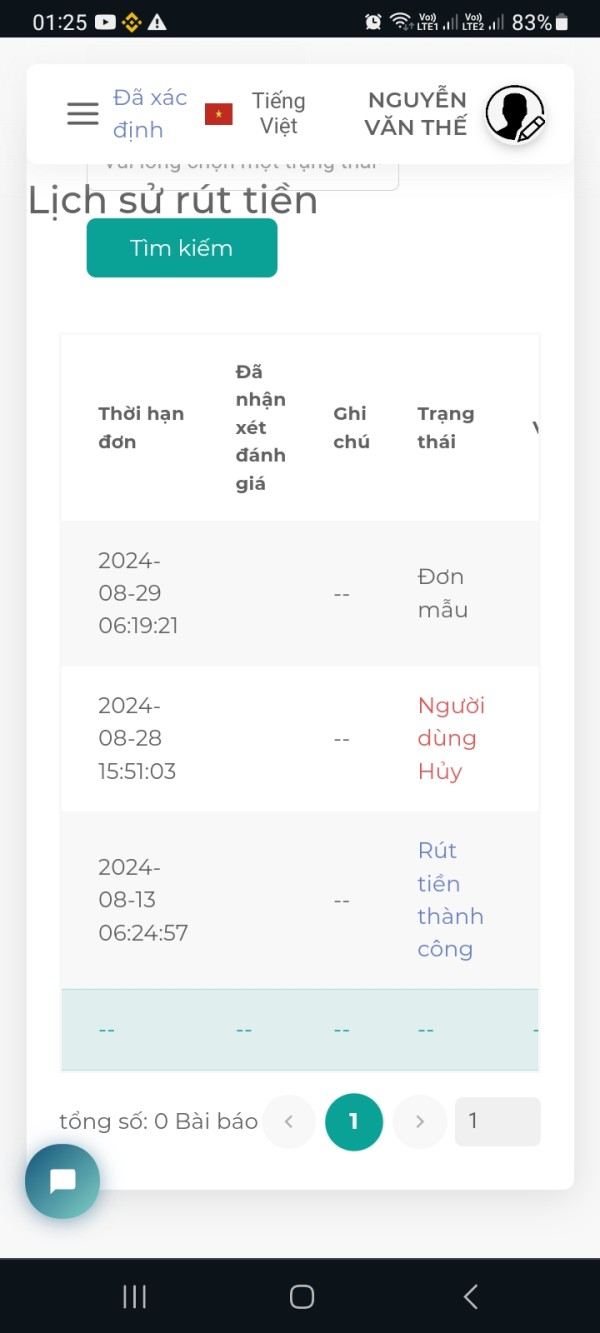The image size is (600, 1333).
Task: Tap the page number input field
Action: point(497,1122)
